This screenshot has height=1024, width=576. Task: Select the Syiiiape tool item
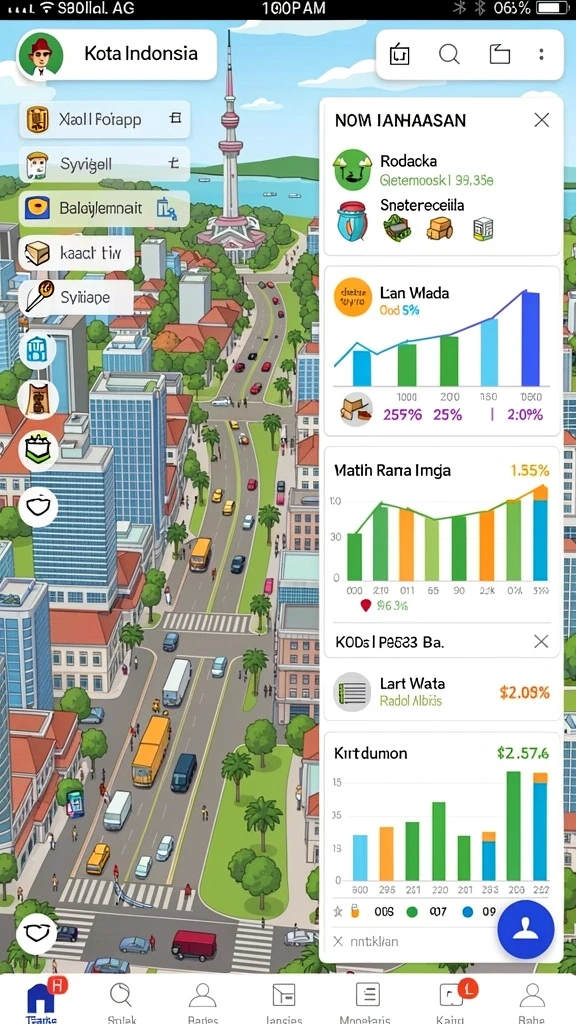coord(76,297)
